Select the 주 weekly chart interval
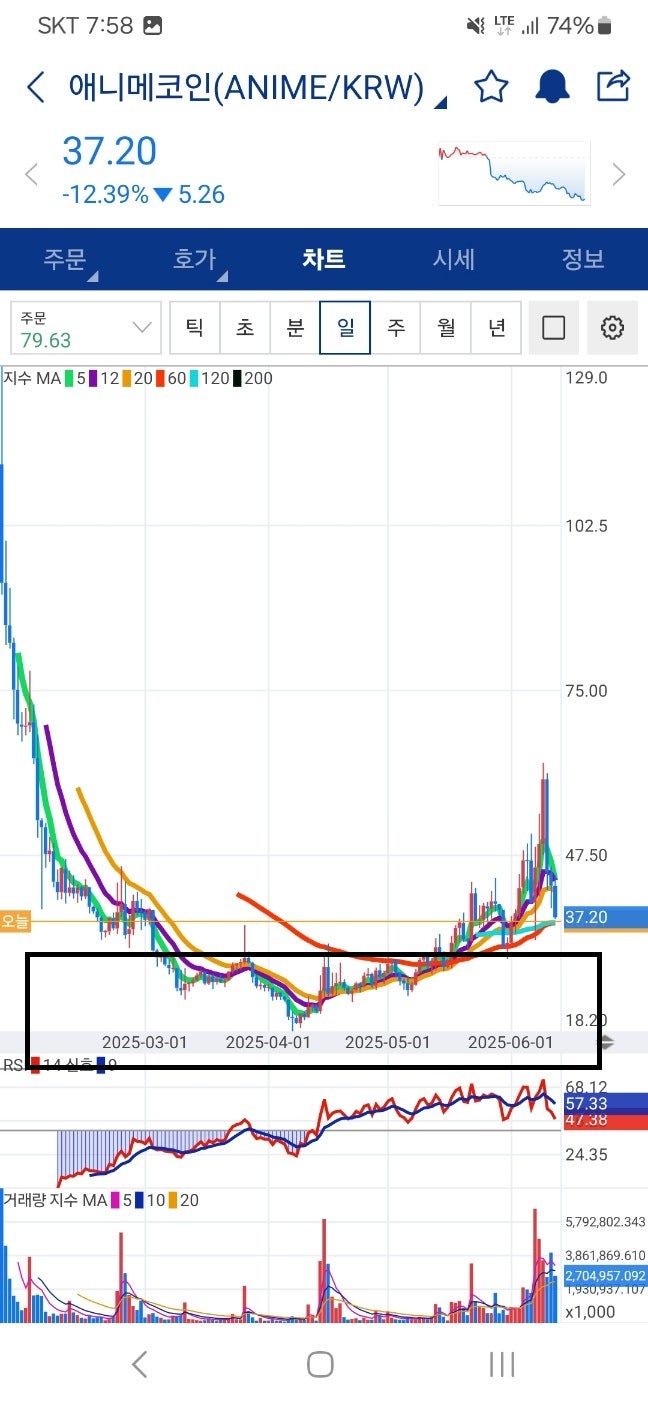The image size is (648, 1404). pos(396,328)
